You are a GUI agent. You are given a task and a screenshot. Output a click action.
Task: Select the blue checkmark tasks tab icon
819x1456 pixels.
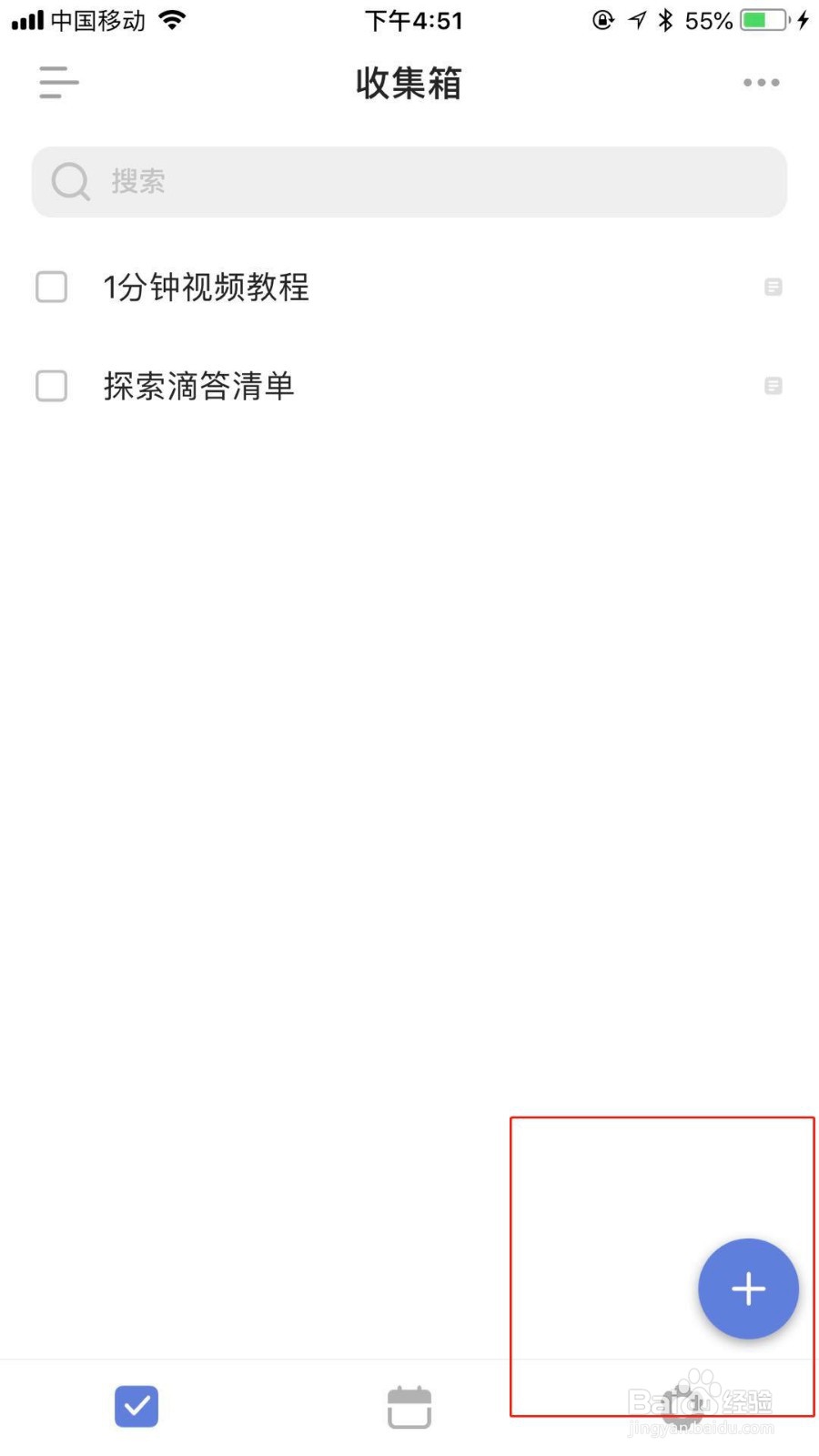coord(136,1405)
